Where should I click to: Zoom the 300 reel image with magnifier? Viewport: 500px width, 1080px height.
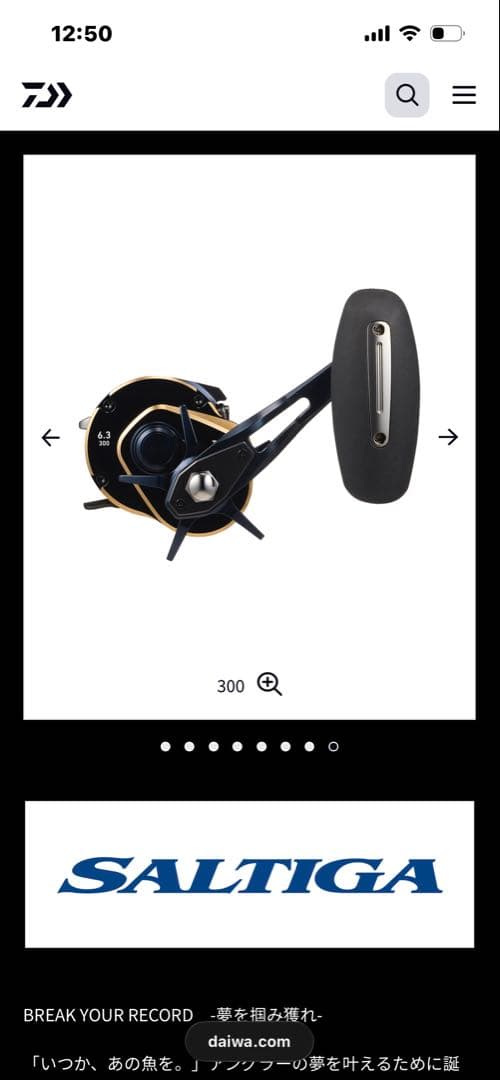269,685
